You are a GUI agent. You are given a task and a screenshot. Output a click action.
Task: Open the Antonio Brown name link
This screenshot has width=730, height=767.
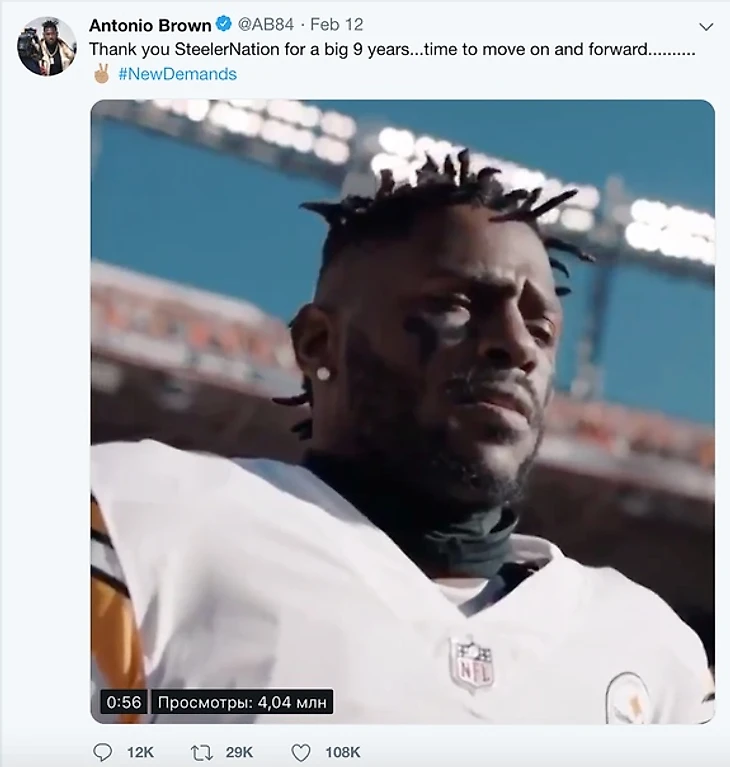[x=150, y=25]
